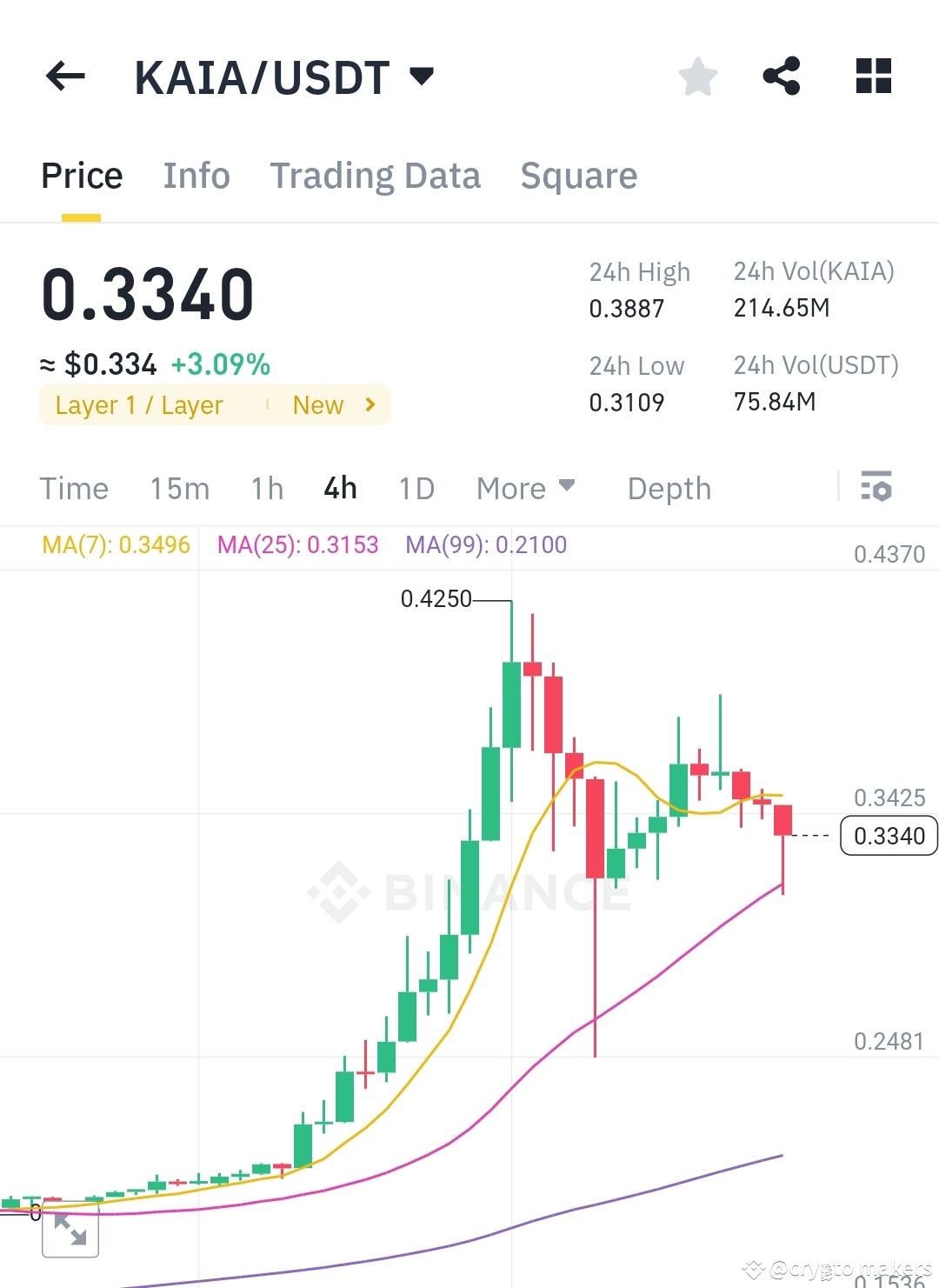Image resolution: width=939 pixels, height=1288 pixels.
Task: Open the Depth view
Action: pos(669,488)
